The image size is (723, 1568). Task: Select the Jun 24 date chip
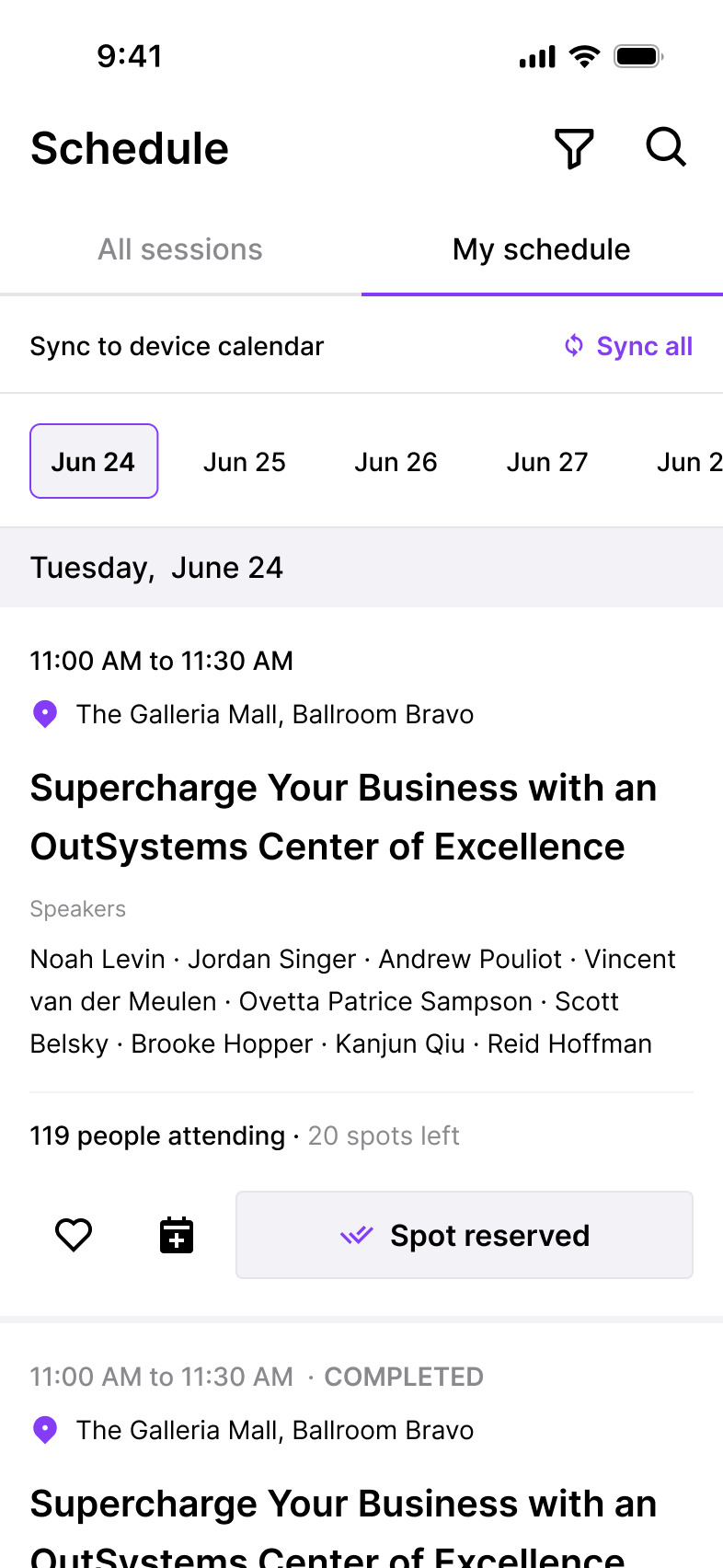[94, 461]
